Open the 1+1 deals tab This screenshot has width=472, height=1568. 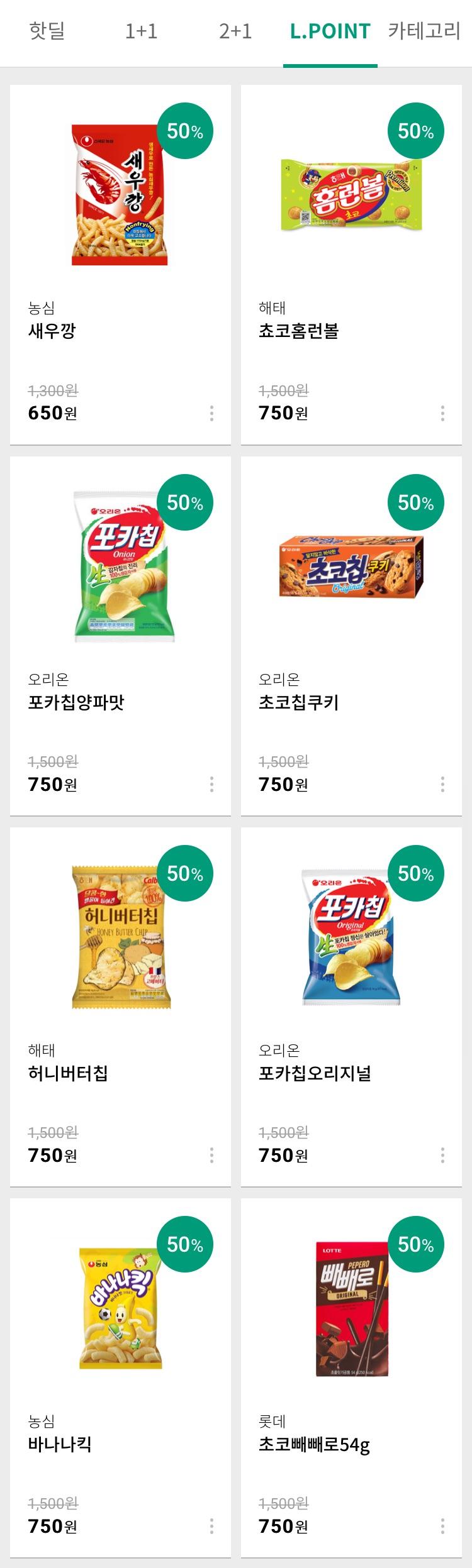coord(141,31)
